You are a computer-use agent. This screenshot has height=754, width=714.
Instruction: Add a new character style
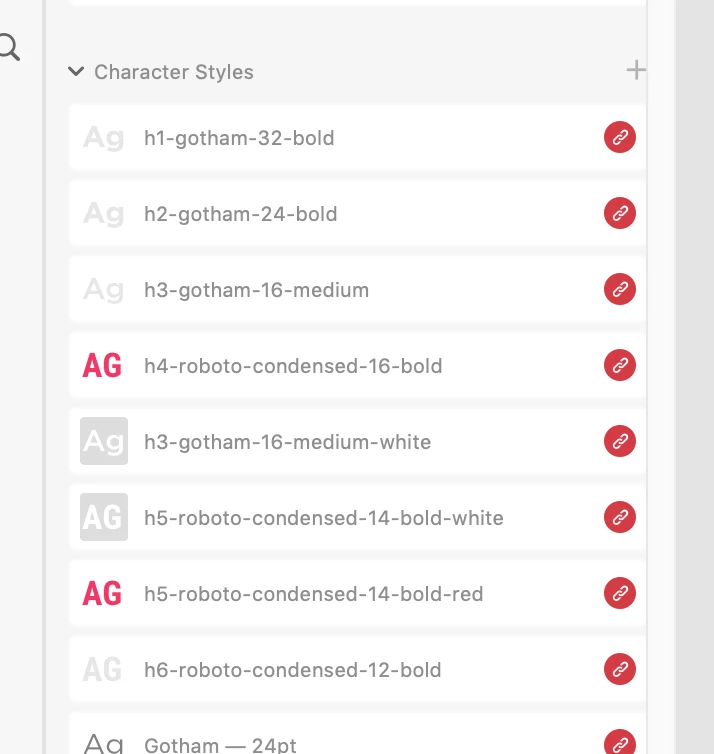pyautogui.click(x=635, y=70)
